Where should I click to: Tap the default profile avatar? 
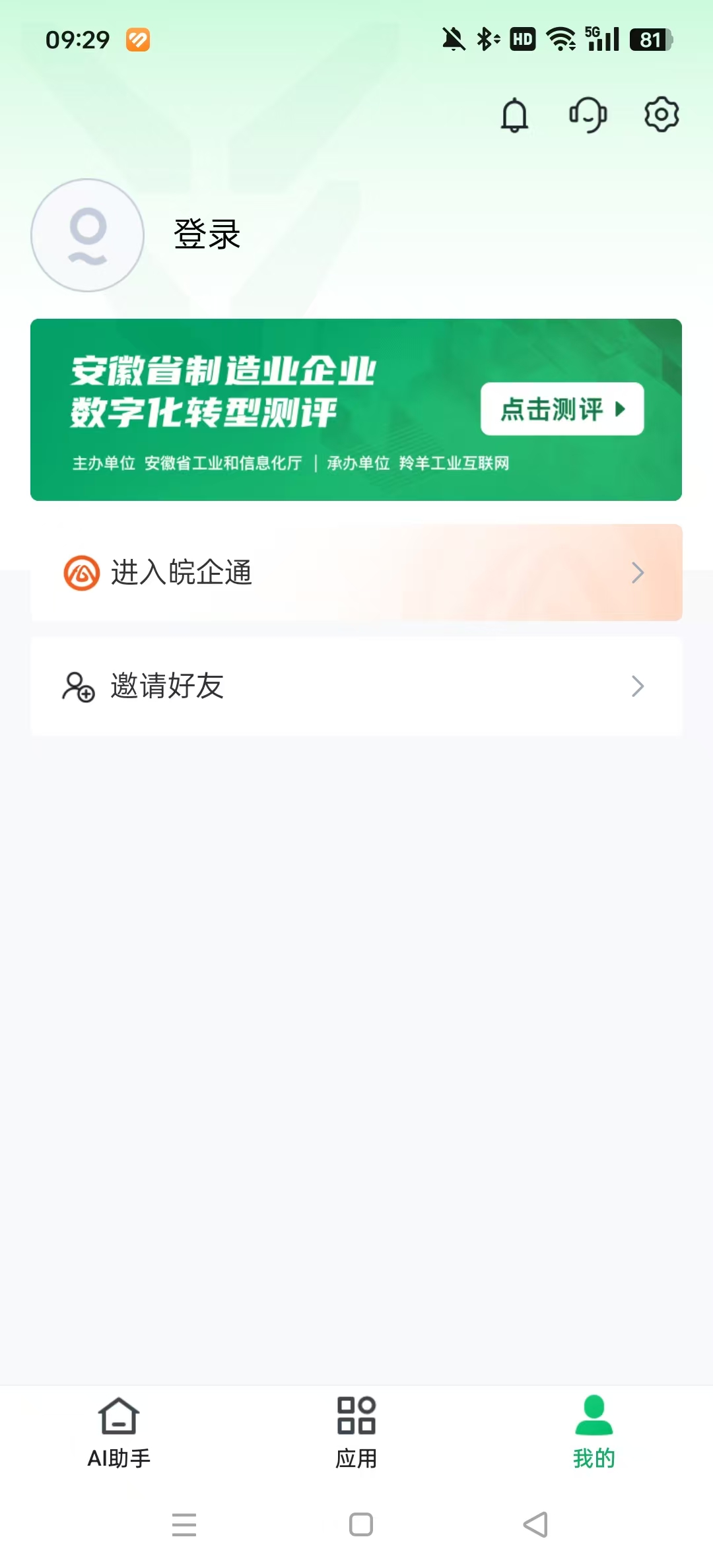coord(88,235)
